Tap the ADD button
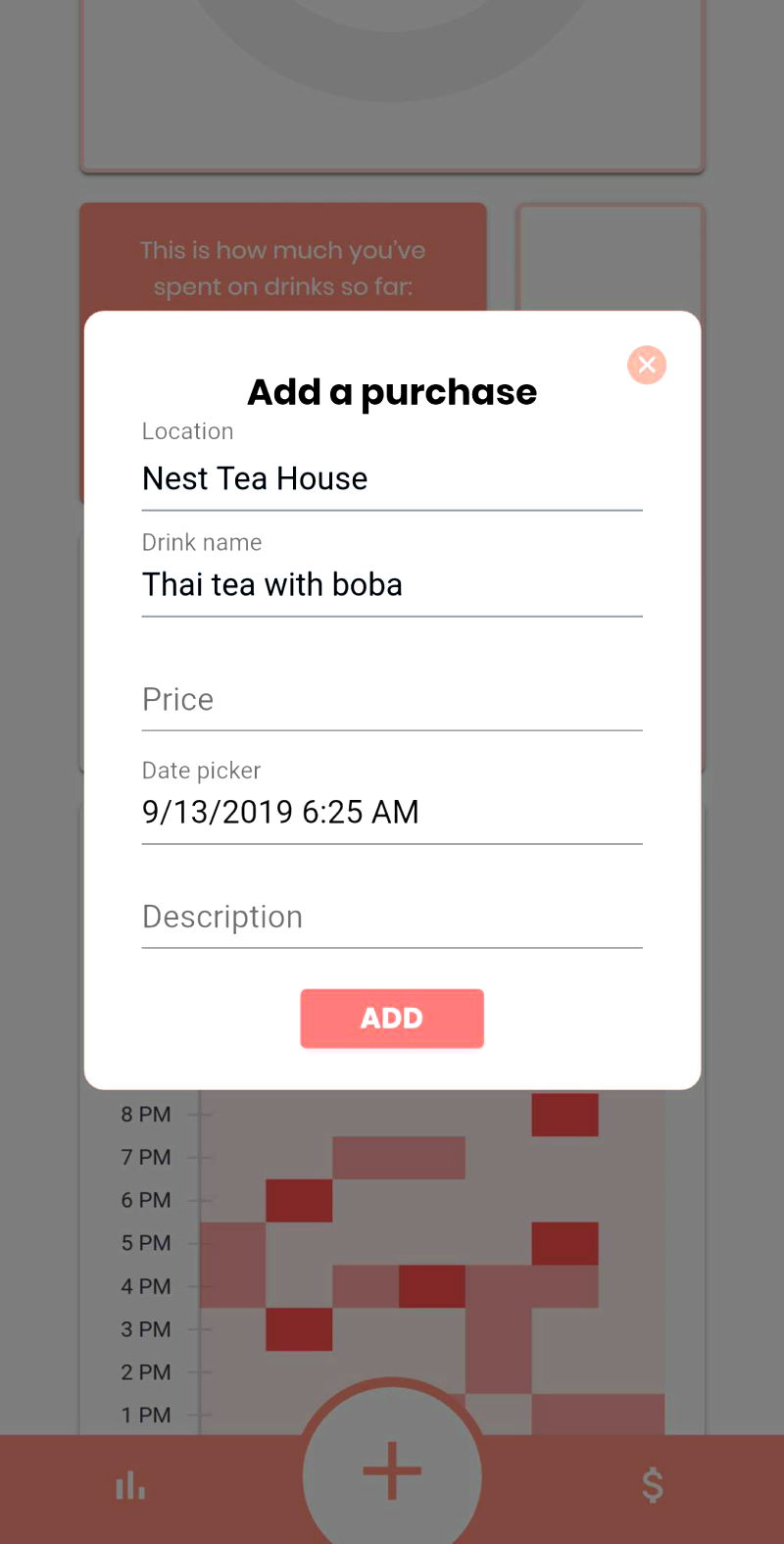Viewport: 784px width, 1544px height. click(392, 1019)
